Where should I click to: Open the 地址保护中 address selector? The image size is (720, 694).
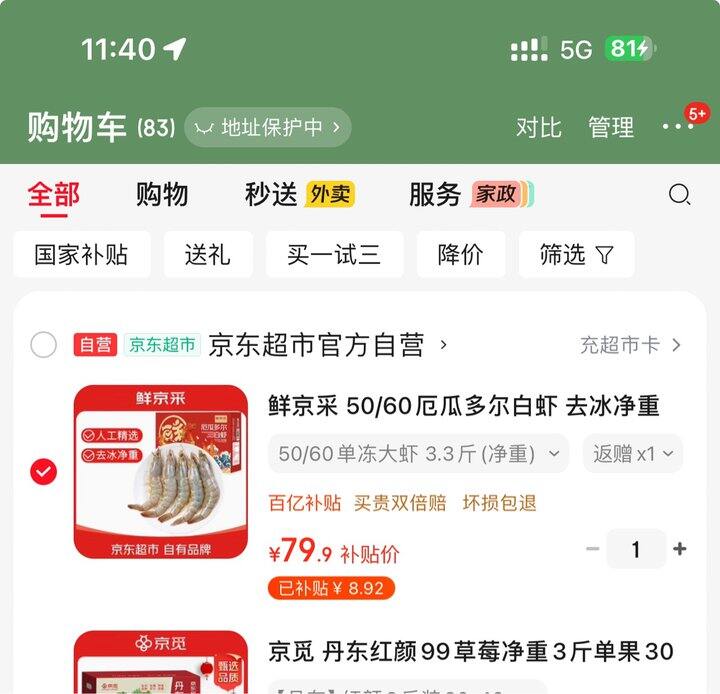coord(268,128)
